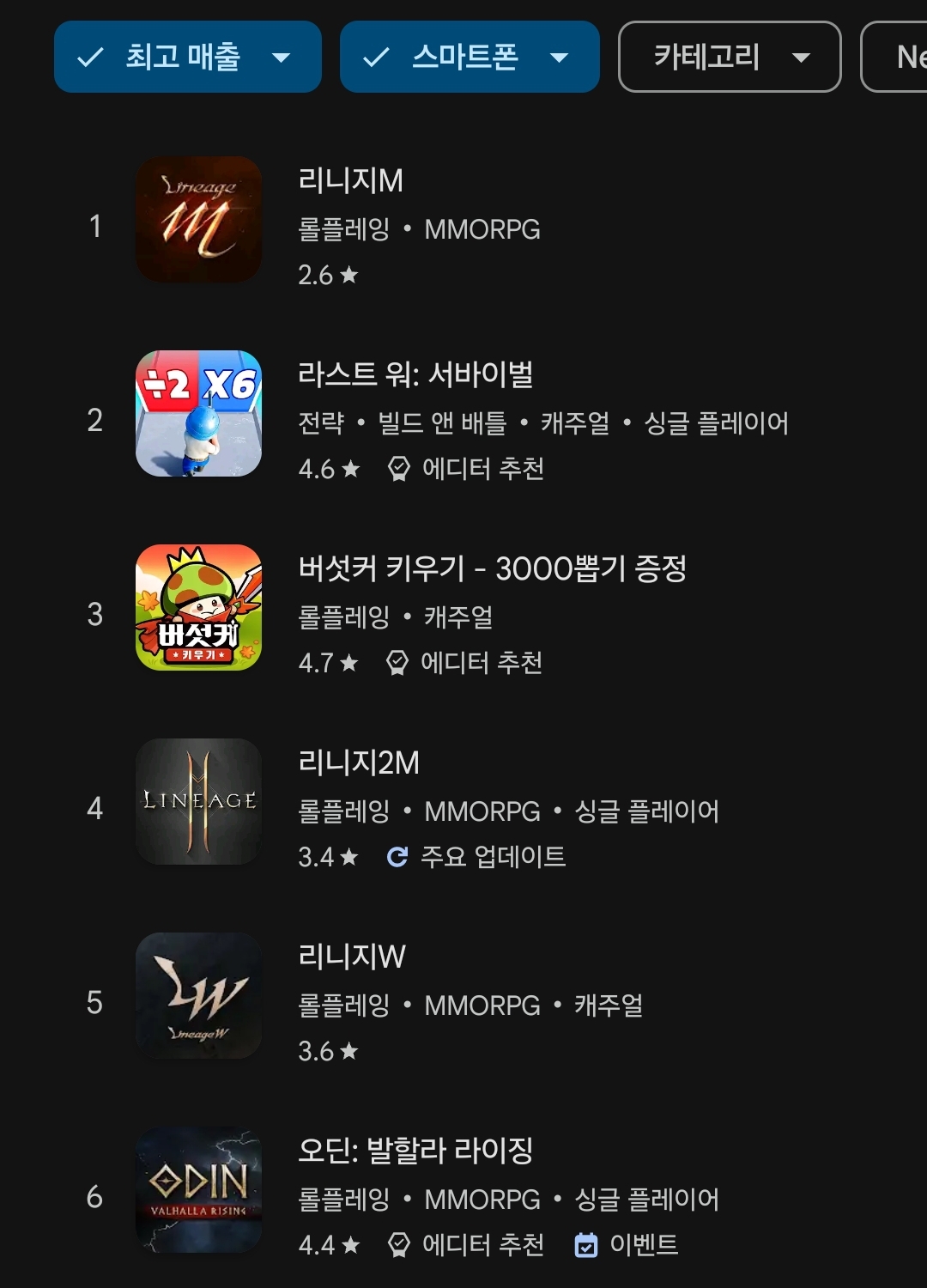Click the 리니지M title text
The height and width of the screenshot is (1288, 927).
351,180
